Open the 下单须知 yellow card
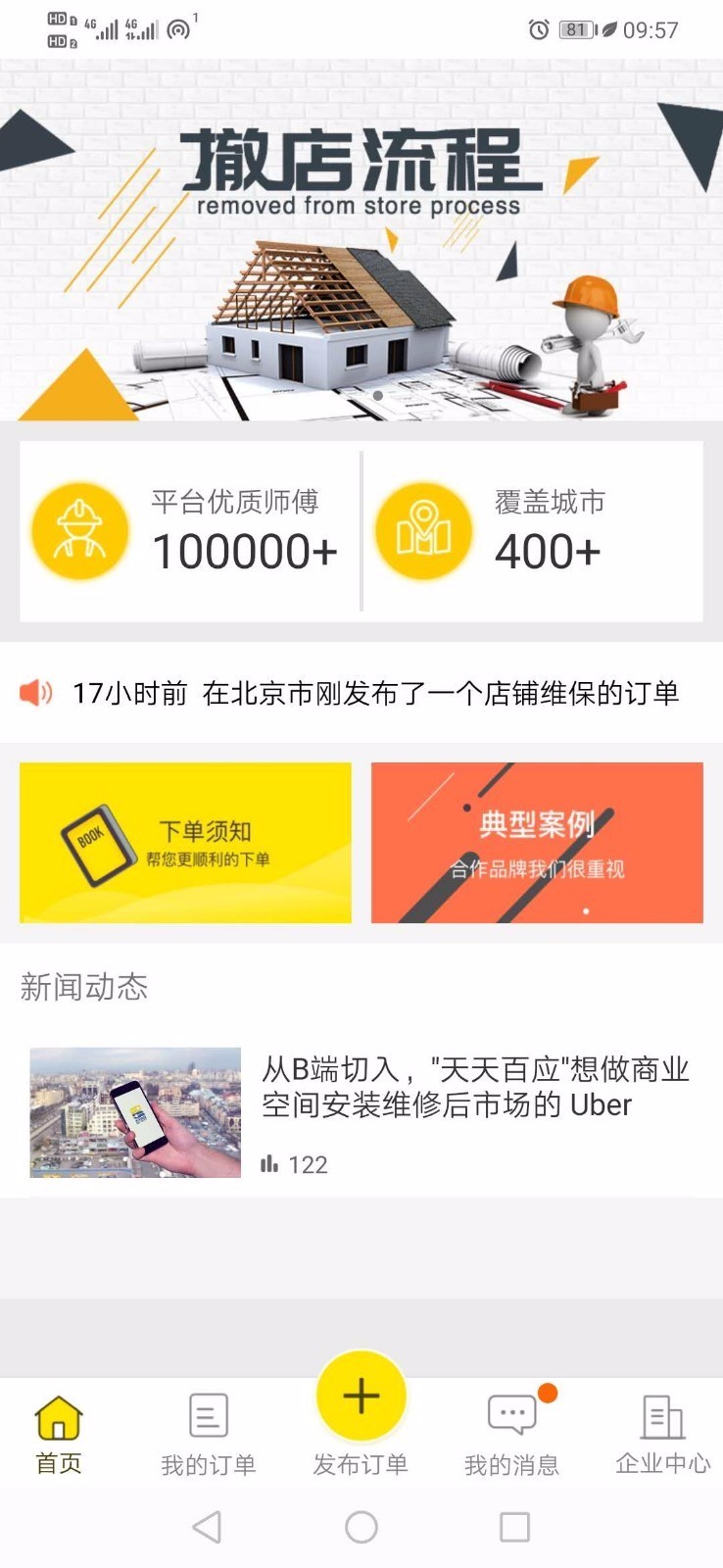Image resolution: width=723 pixels, height=1568 pixels. 184,841
